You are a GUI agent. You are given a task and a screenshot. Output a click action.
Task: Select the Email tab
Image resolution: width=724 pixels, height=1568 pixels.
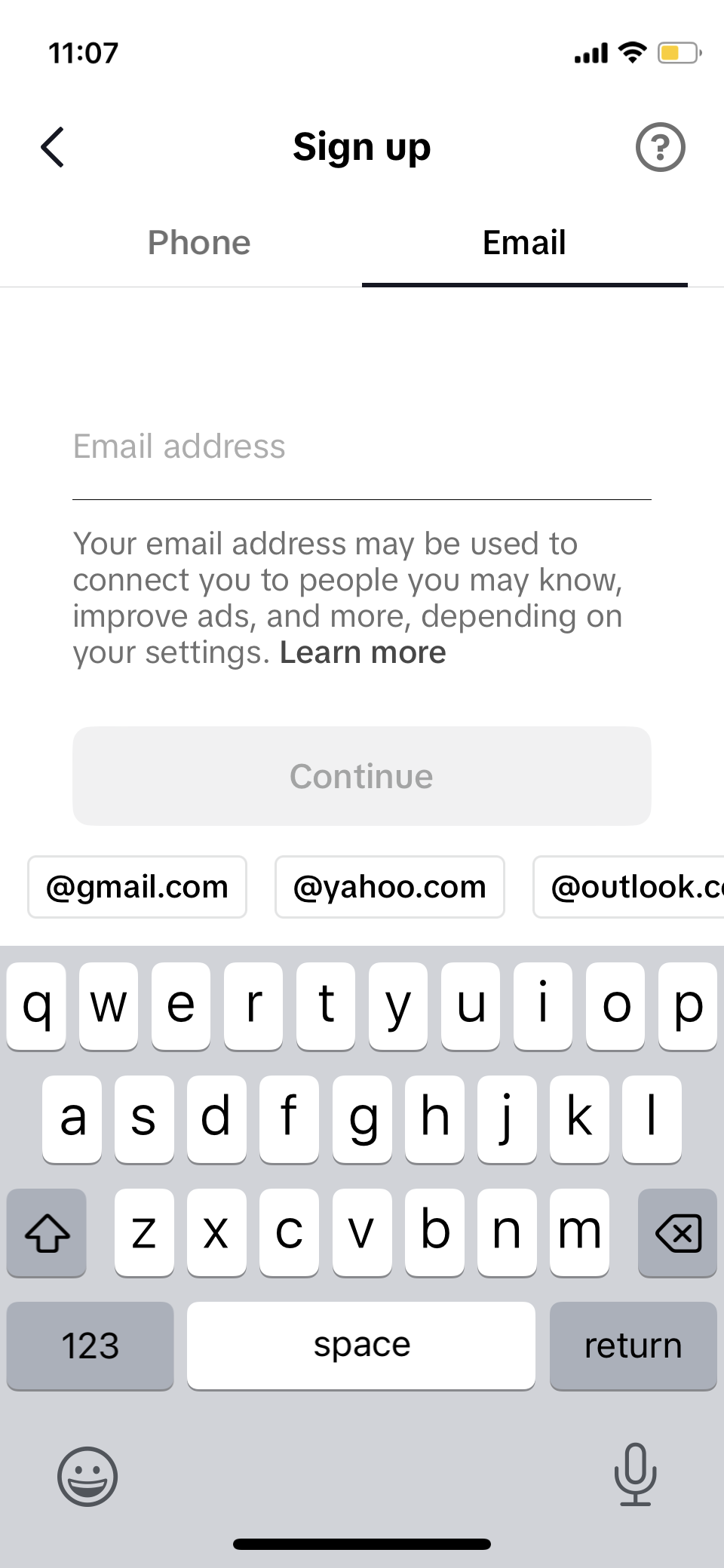coord(524,243)
